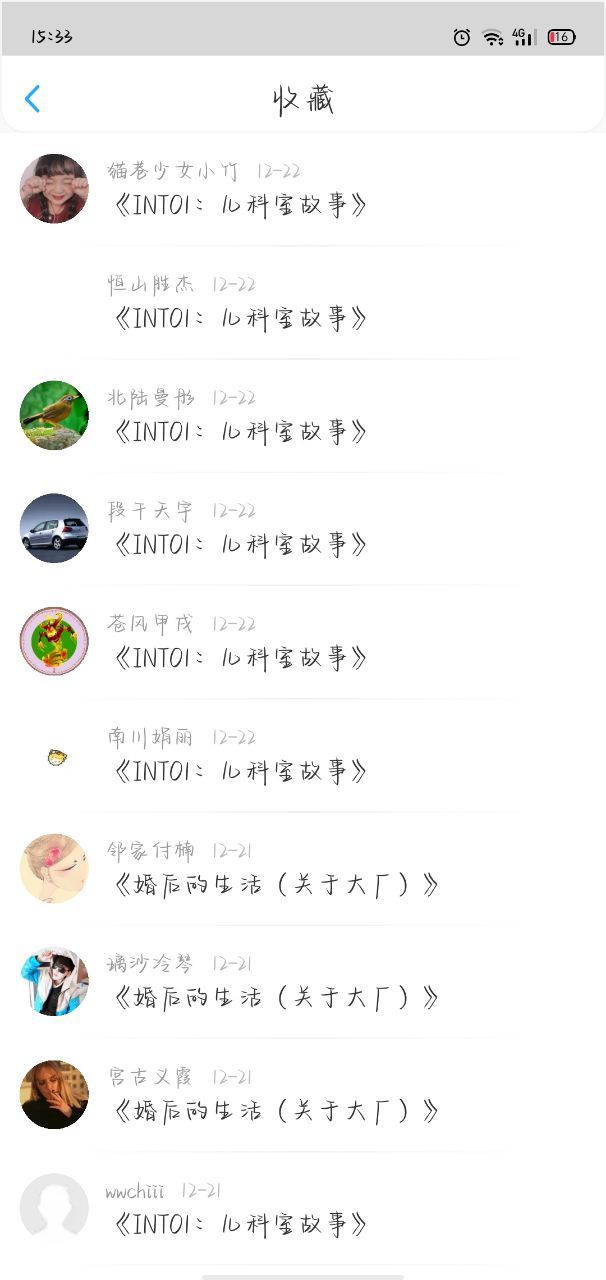Go back from the 收藏 page
This screenshot has height=1280, width=606.
[32, 99]
